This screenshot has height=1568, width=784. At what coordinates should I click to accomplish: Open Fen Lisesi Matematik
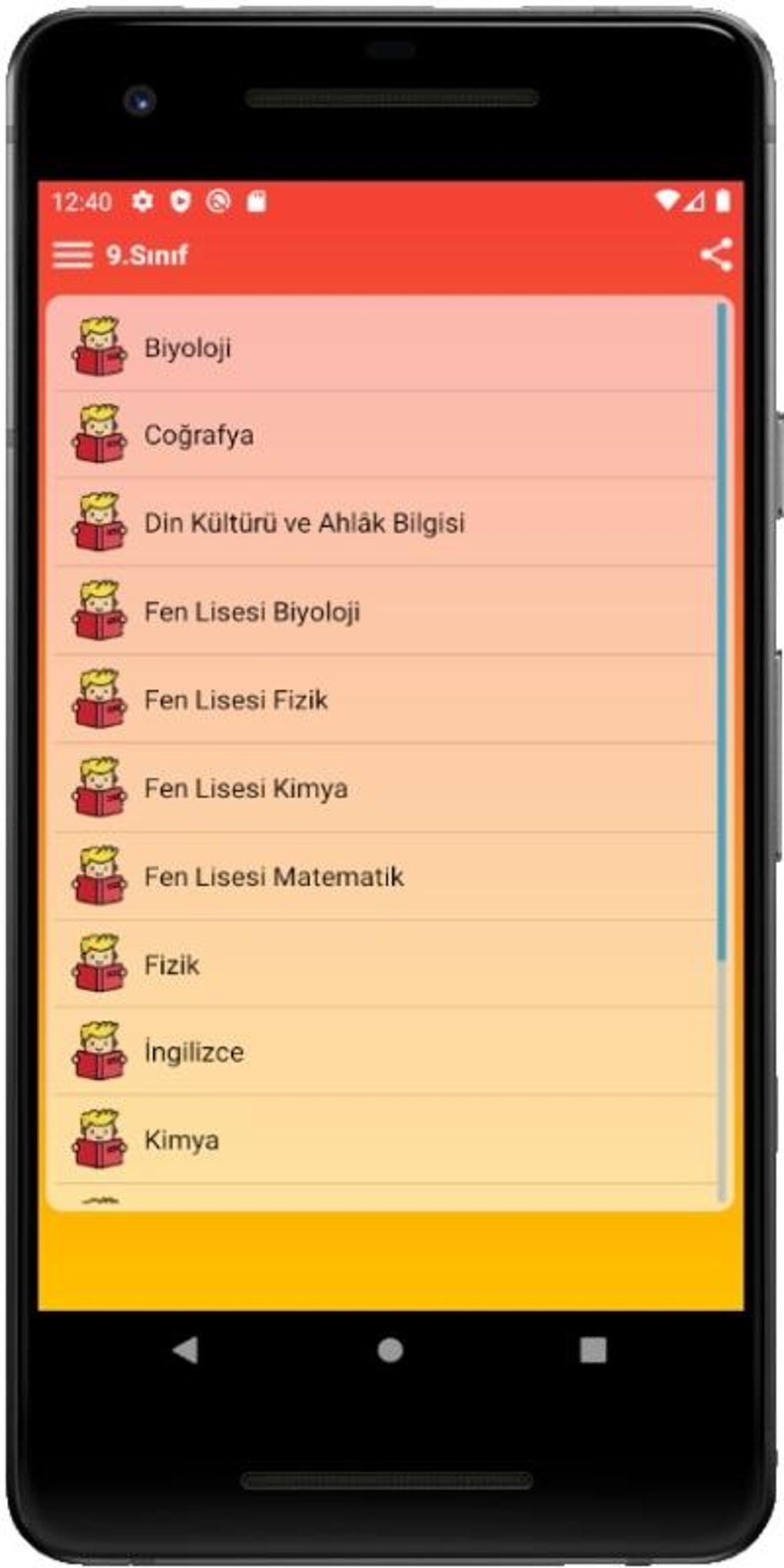(385, 876)
